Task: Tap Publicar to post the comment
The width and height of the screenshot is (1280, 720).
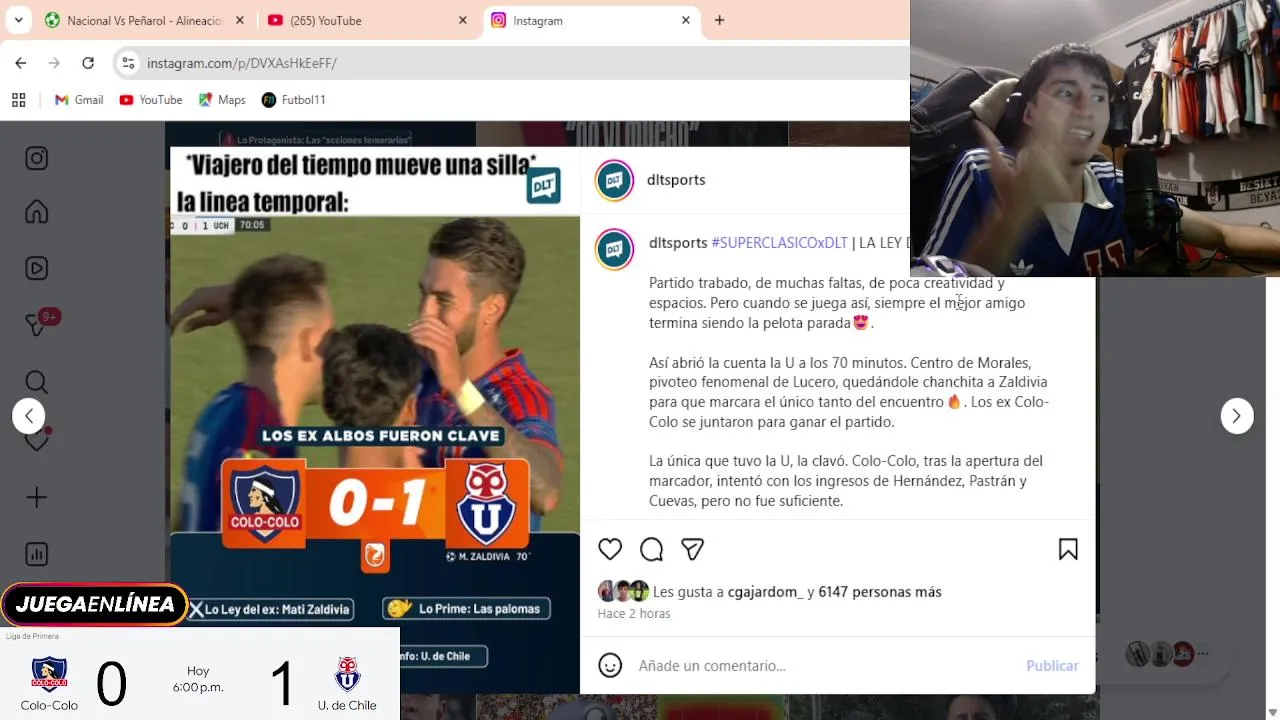Action: 1051,666
